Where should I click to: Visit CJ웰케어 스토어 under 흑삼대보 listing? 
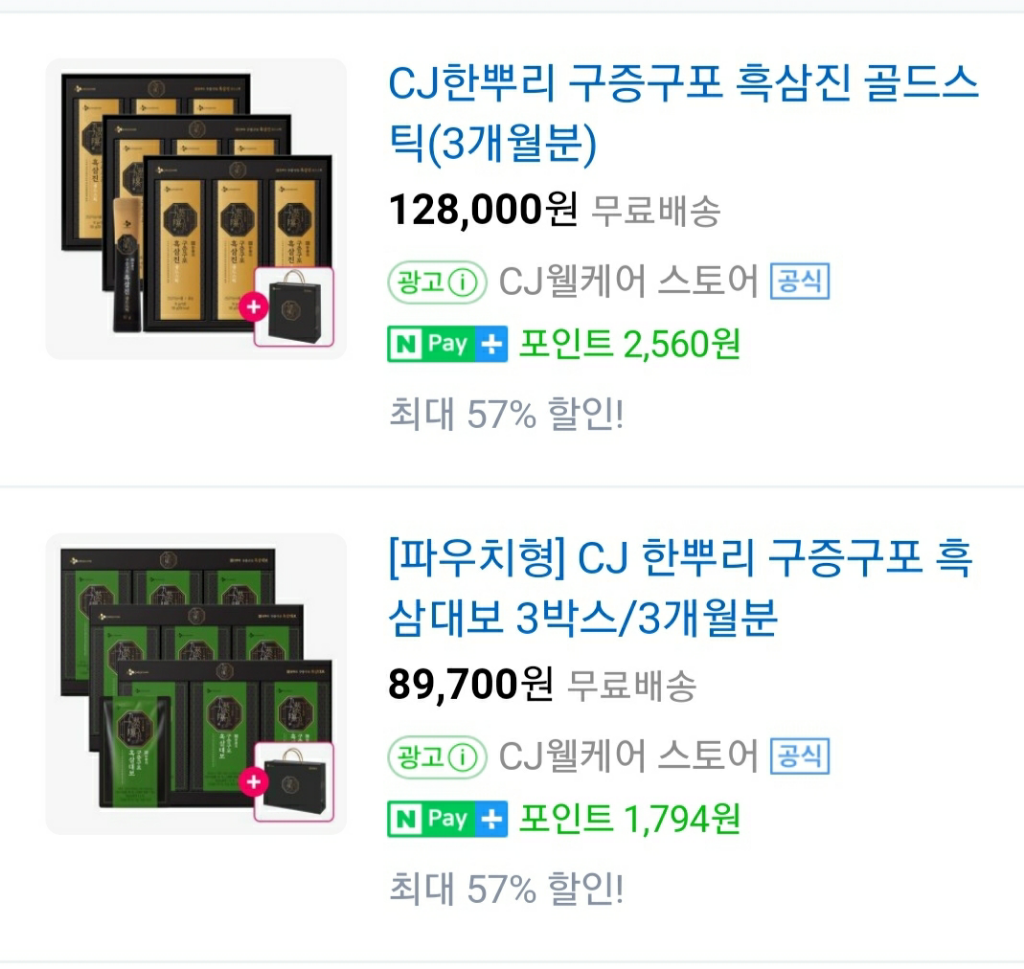coord(628,757)
